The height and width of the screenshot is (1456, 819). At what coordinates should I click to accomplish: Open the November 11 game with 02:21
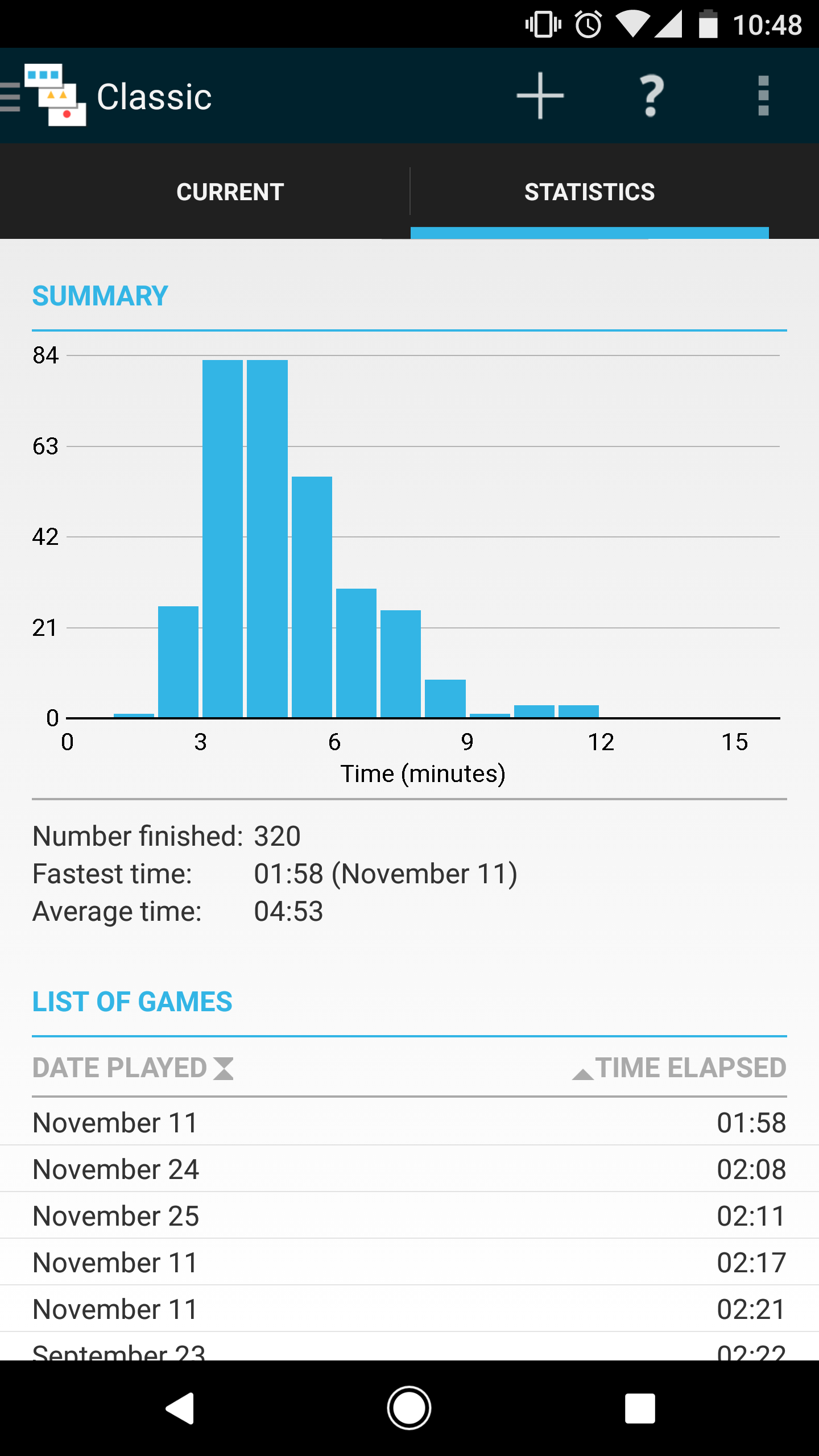[x=409, y=1309]
